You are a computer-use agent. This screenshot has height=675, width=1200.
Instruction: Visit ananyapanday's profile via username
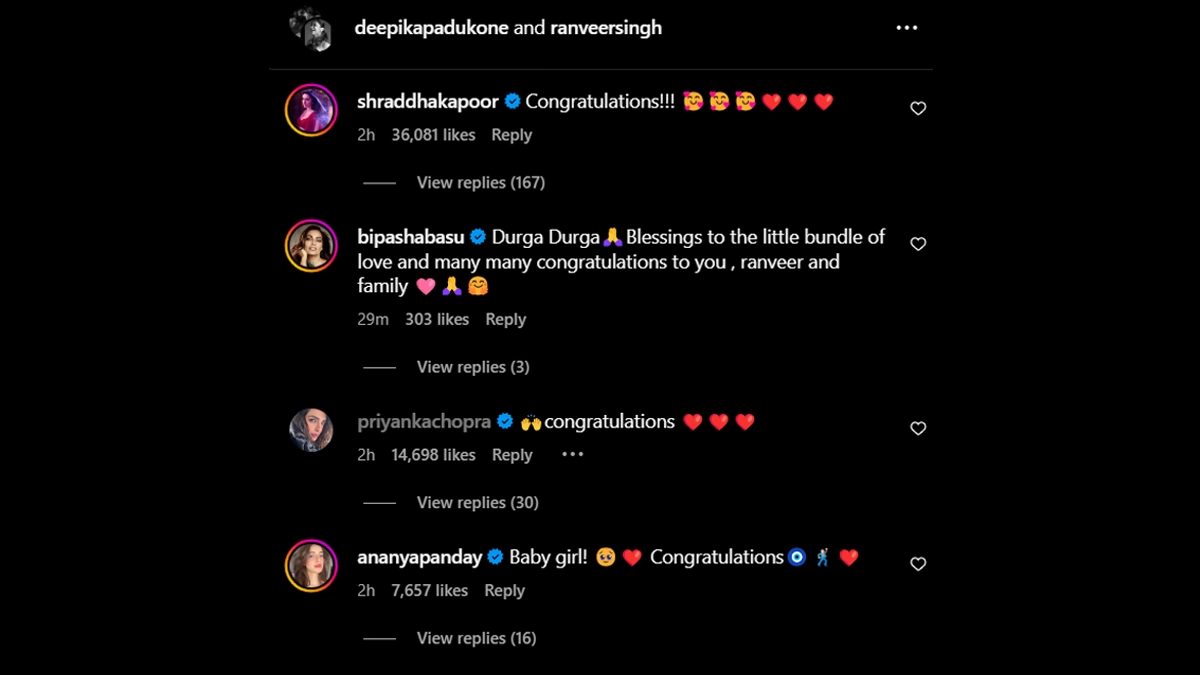coord(419,558)
